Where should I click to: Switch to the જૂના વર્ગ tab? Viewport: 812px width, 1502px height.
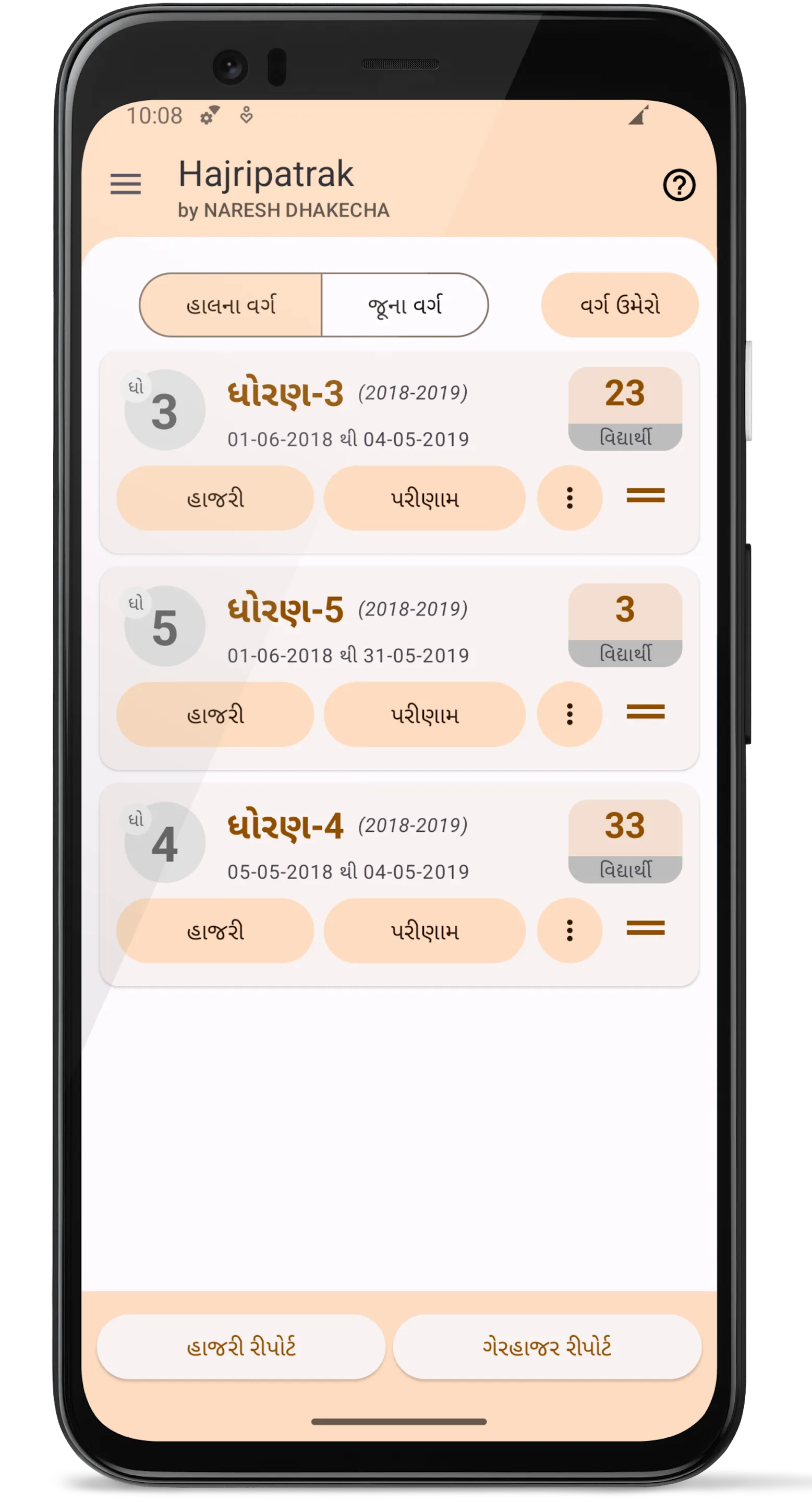[405, 305]
